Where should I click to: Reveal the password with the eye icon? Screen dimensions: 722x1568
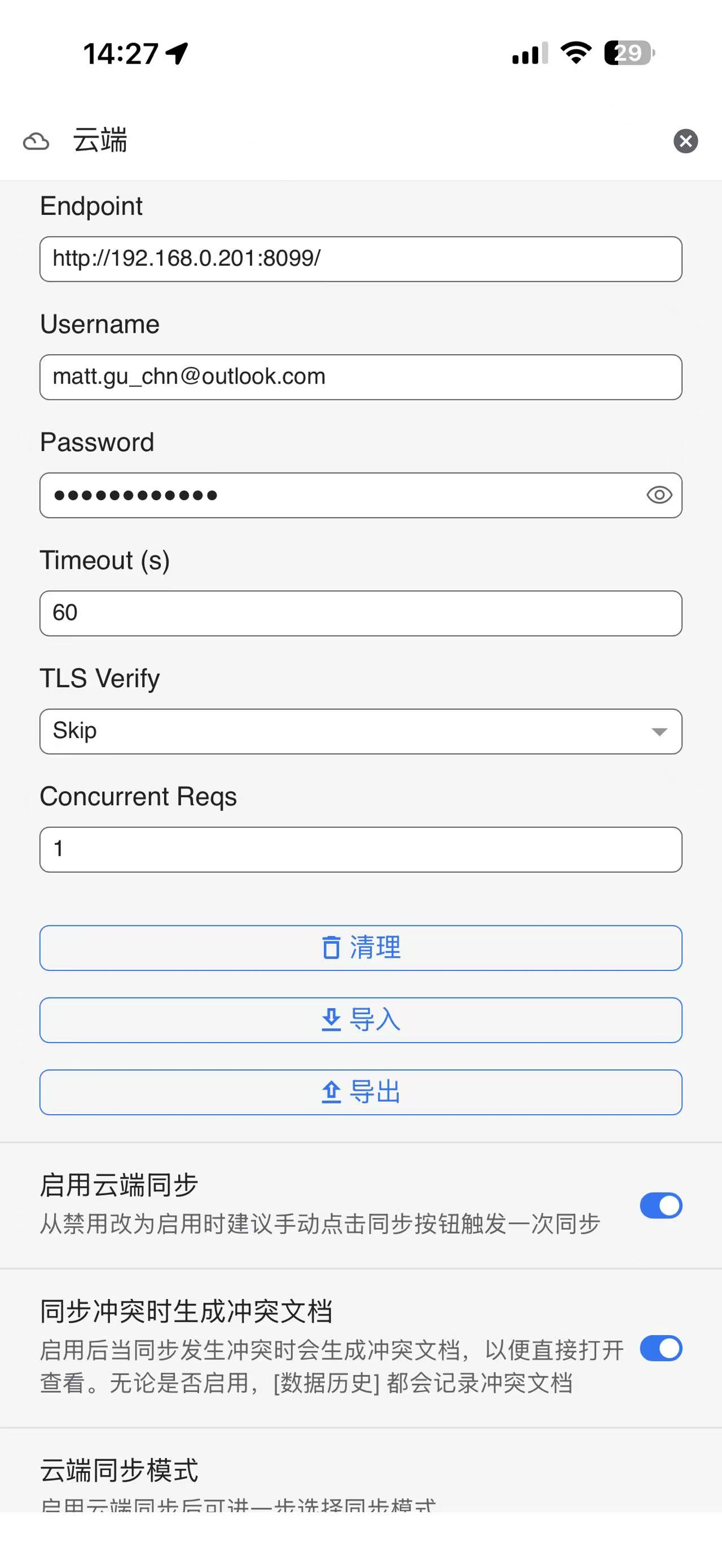[659, 496]
